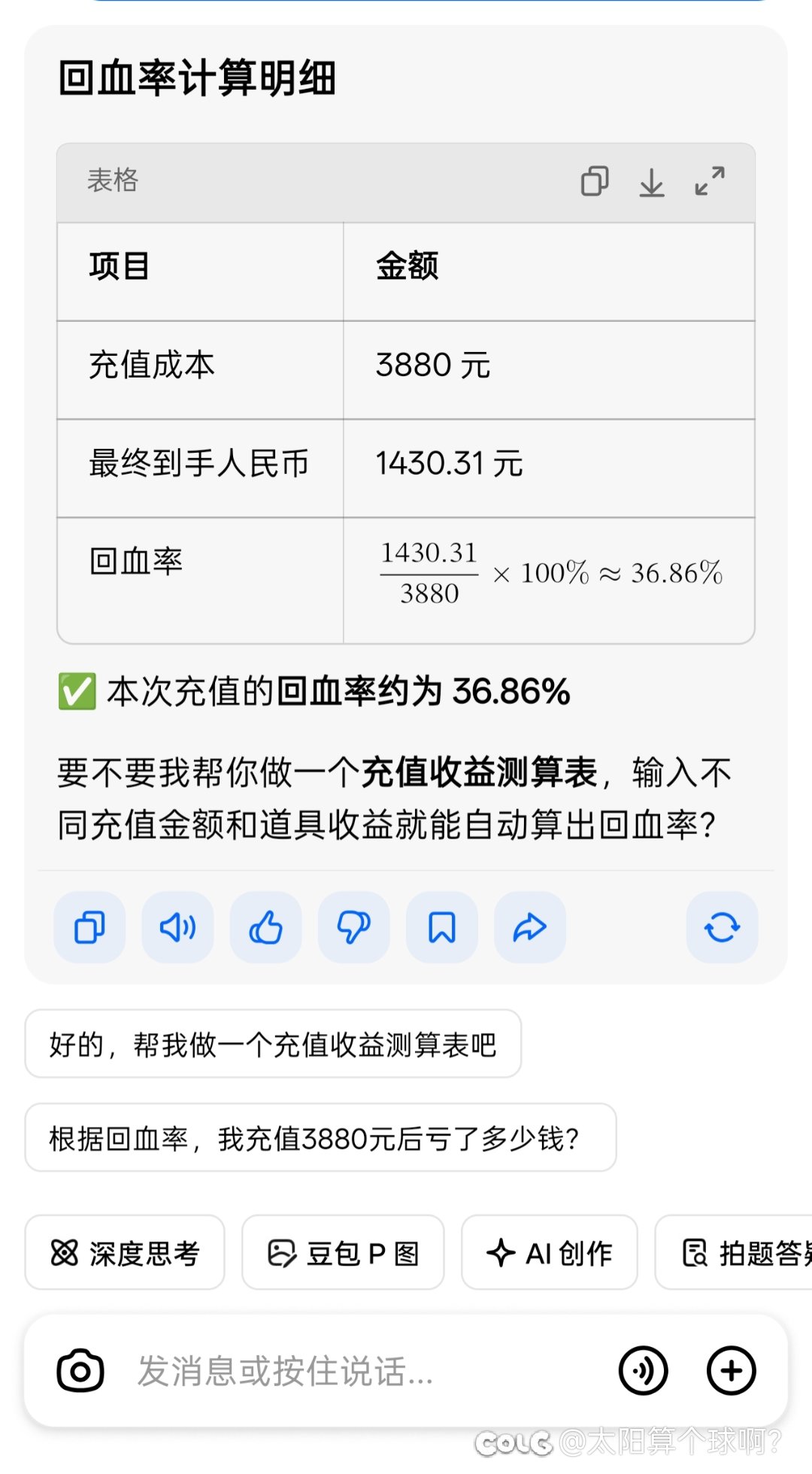Copy the table contents
Viewport: 812px width, 1474px height.
[x=595, y=181]
